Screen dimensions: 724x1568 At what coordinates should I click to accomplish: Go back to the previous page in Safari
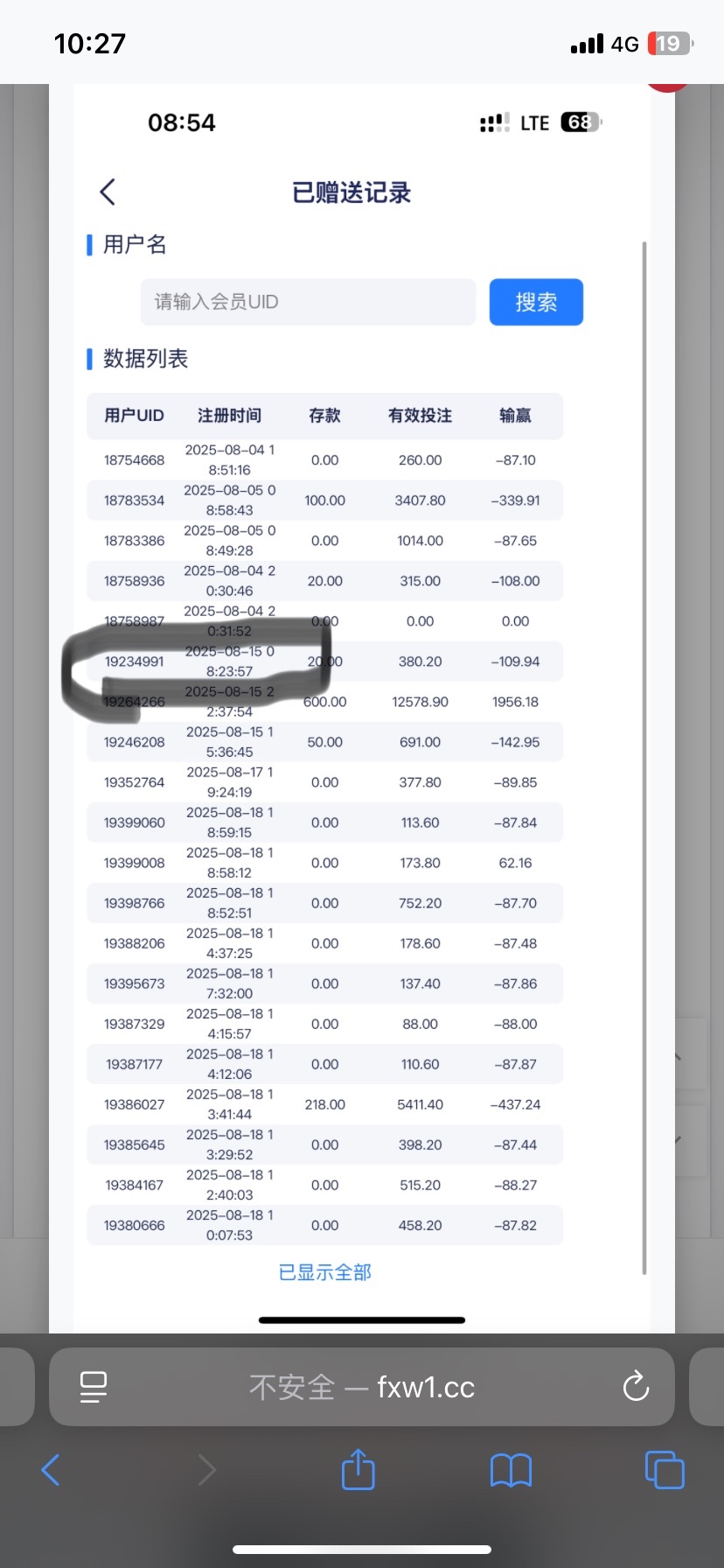(51, 1470)
